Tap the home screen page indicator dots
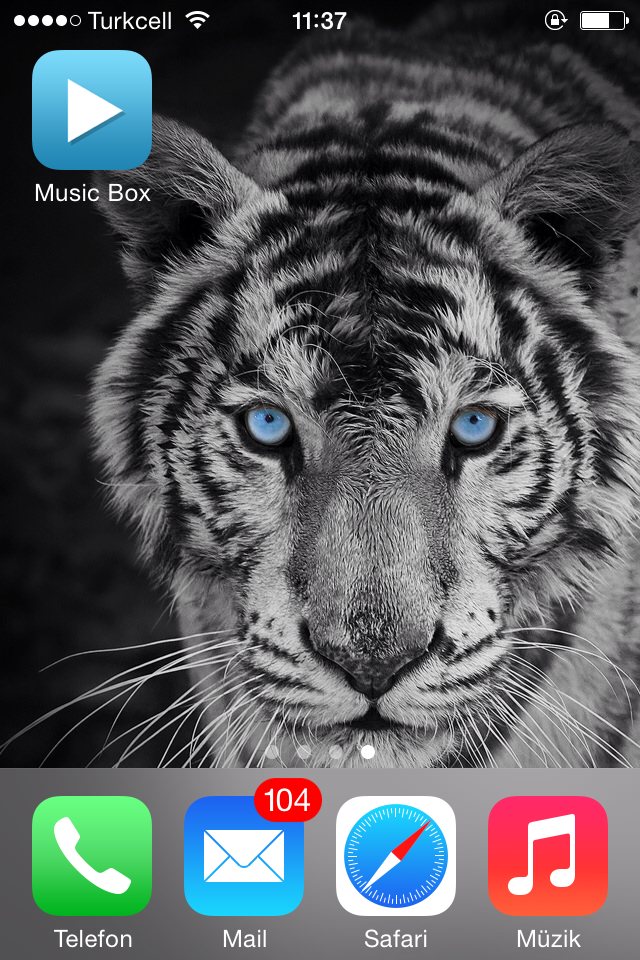Image resolution: width=640 pixels, height=960 pixels. 320,751
